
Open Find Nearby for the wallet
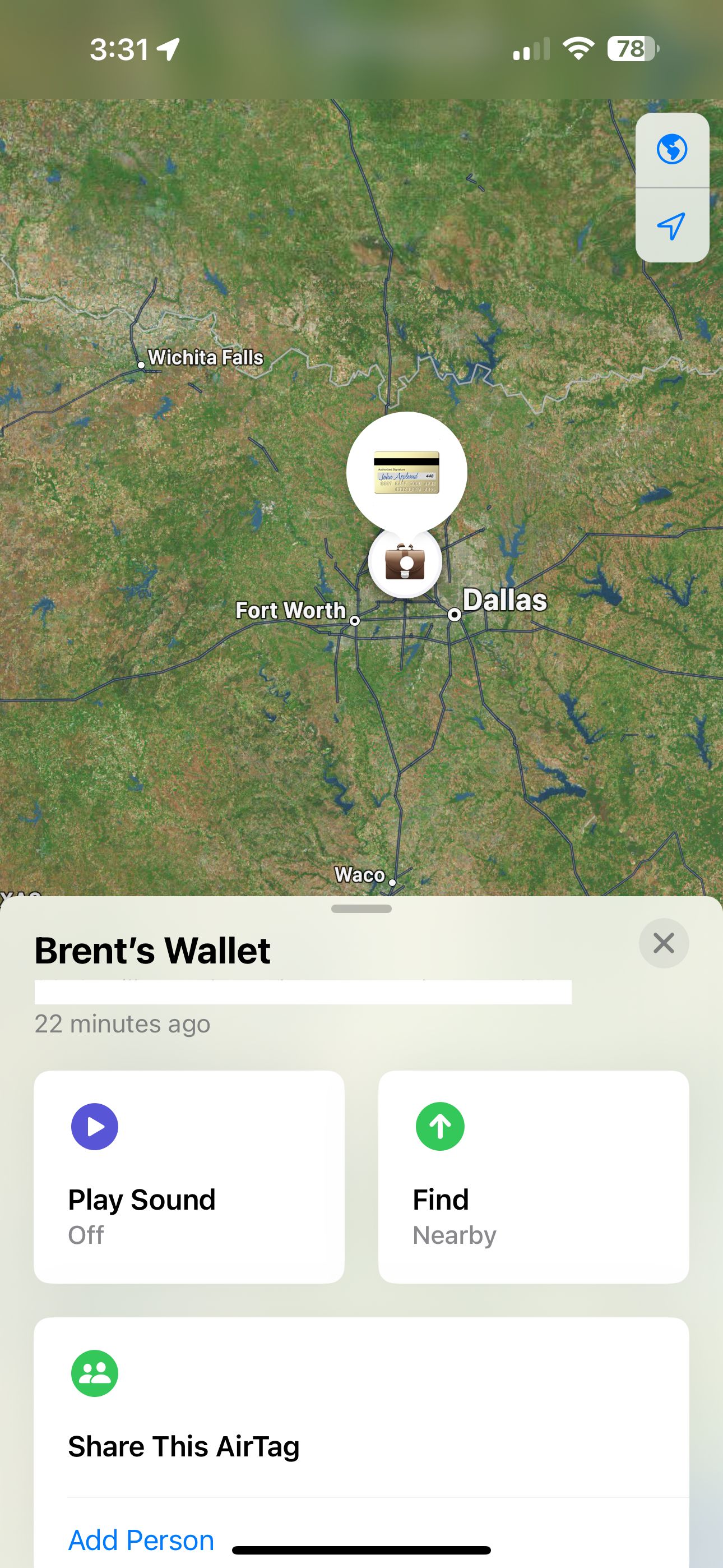click(x=533, y=1177)
